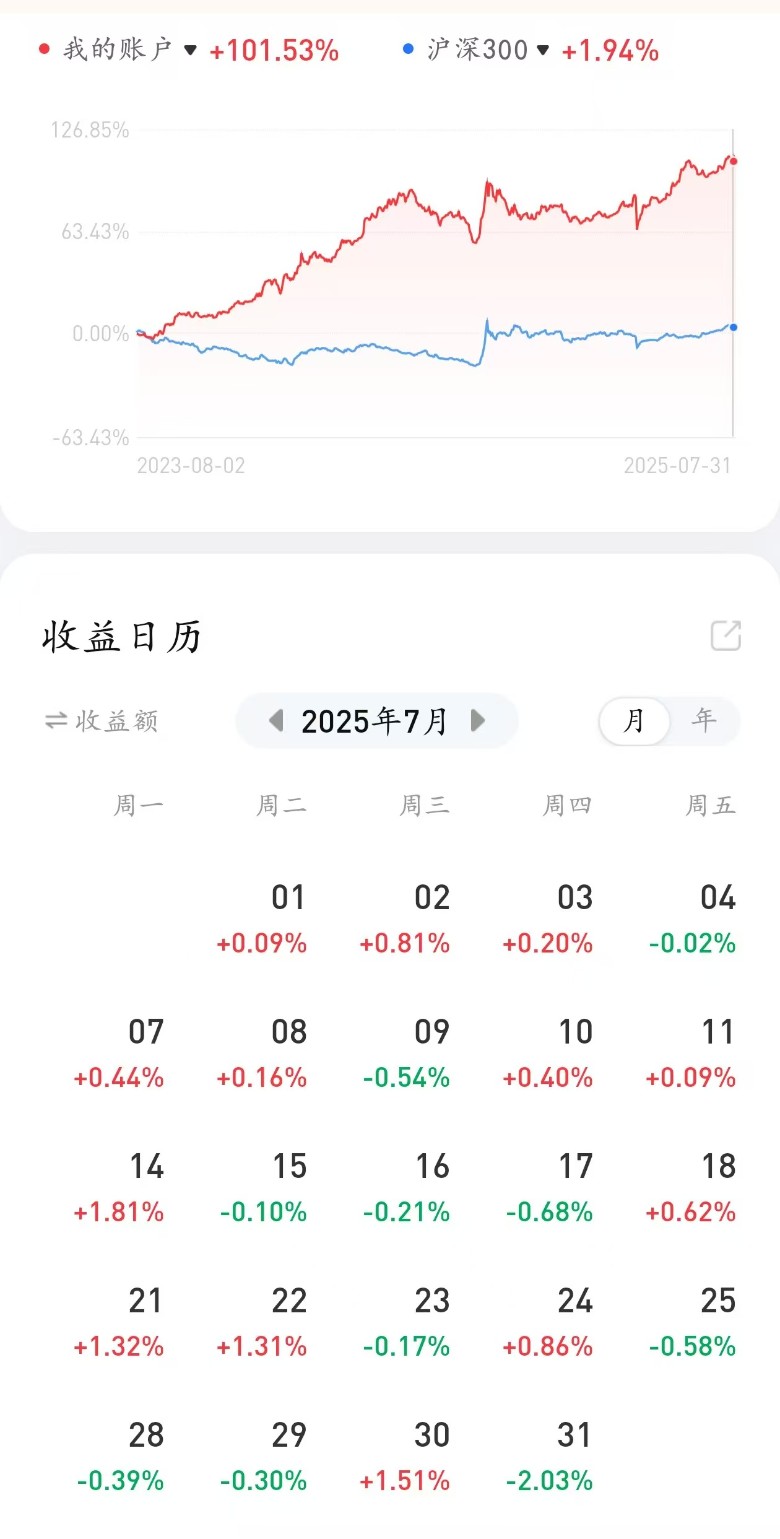Open the 沪深300 benchmark dropdown
Screen dimensions: 780x1539
point(488,50)
